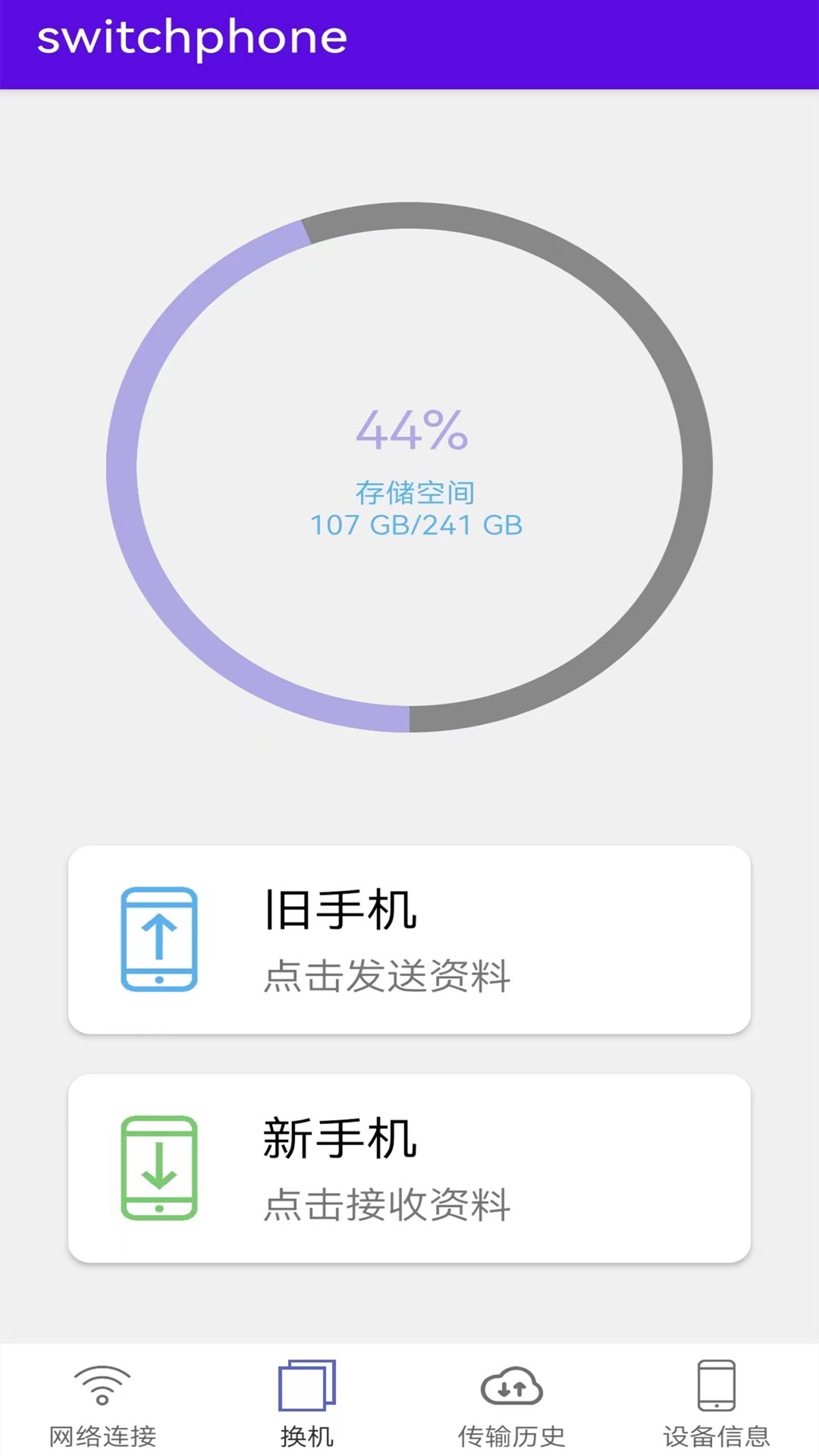The width and height of the screenshot is (819, 1456).
Task: Click the switchphone title bar
Action: tap(193, 38)
